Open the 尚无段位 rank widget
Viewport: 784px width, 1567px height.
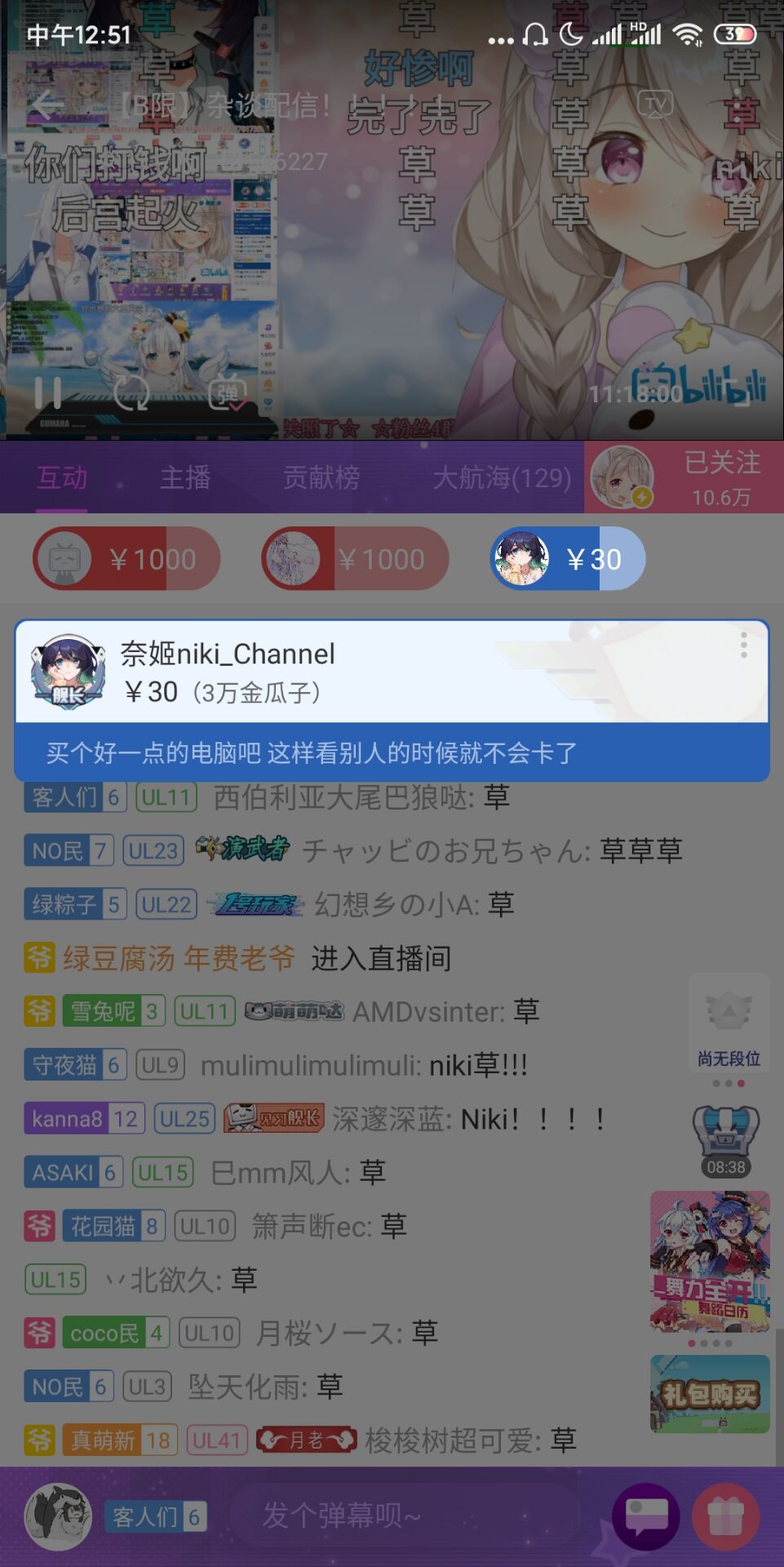pyautogui.click(x=729, y=1023)
